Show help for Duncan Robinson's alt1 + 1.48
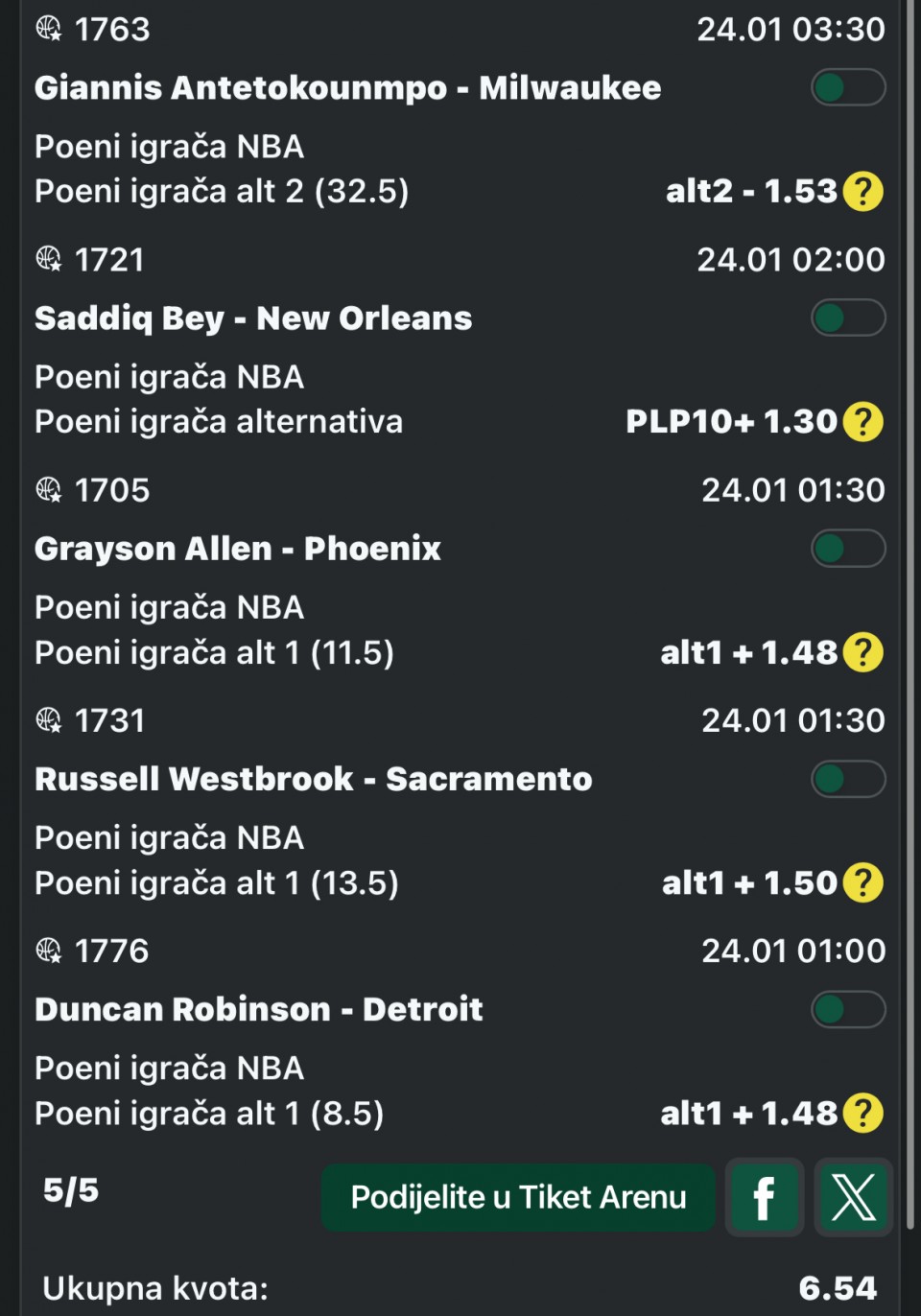Image resolution: width=921 pixels, height=1316 pixels. 862,1114
